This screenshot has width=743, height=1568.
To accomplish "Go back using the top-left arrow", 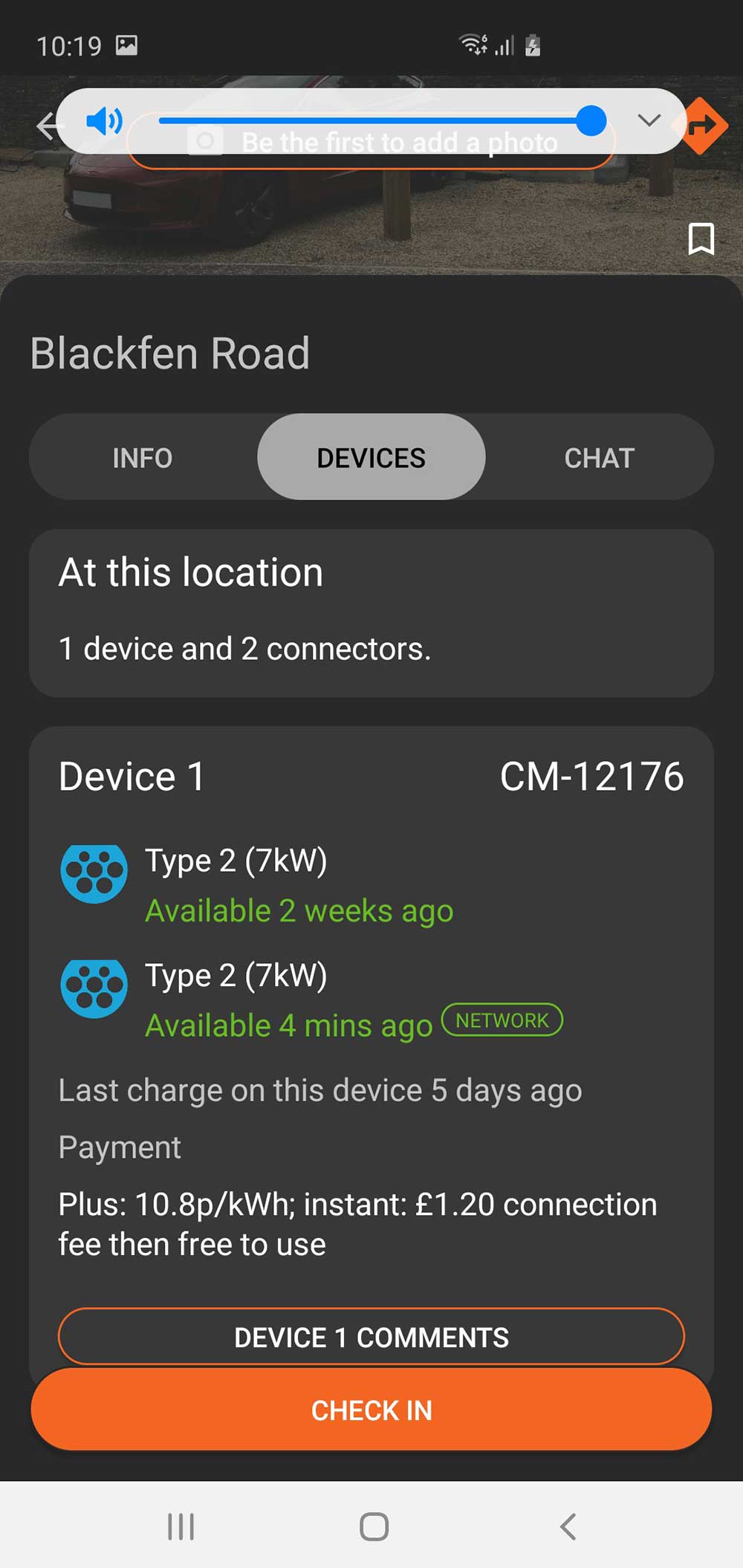I will 46,126.
